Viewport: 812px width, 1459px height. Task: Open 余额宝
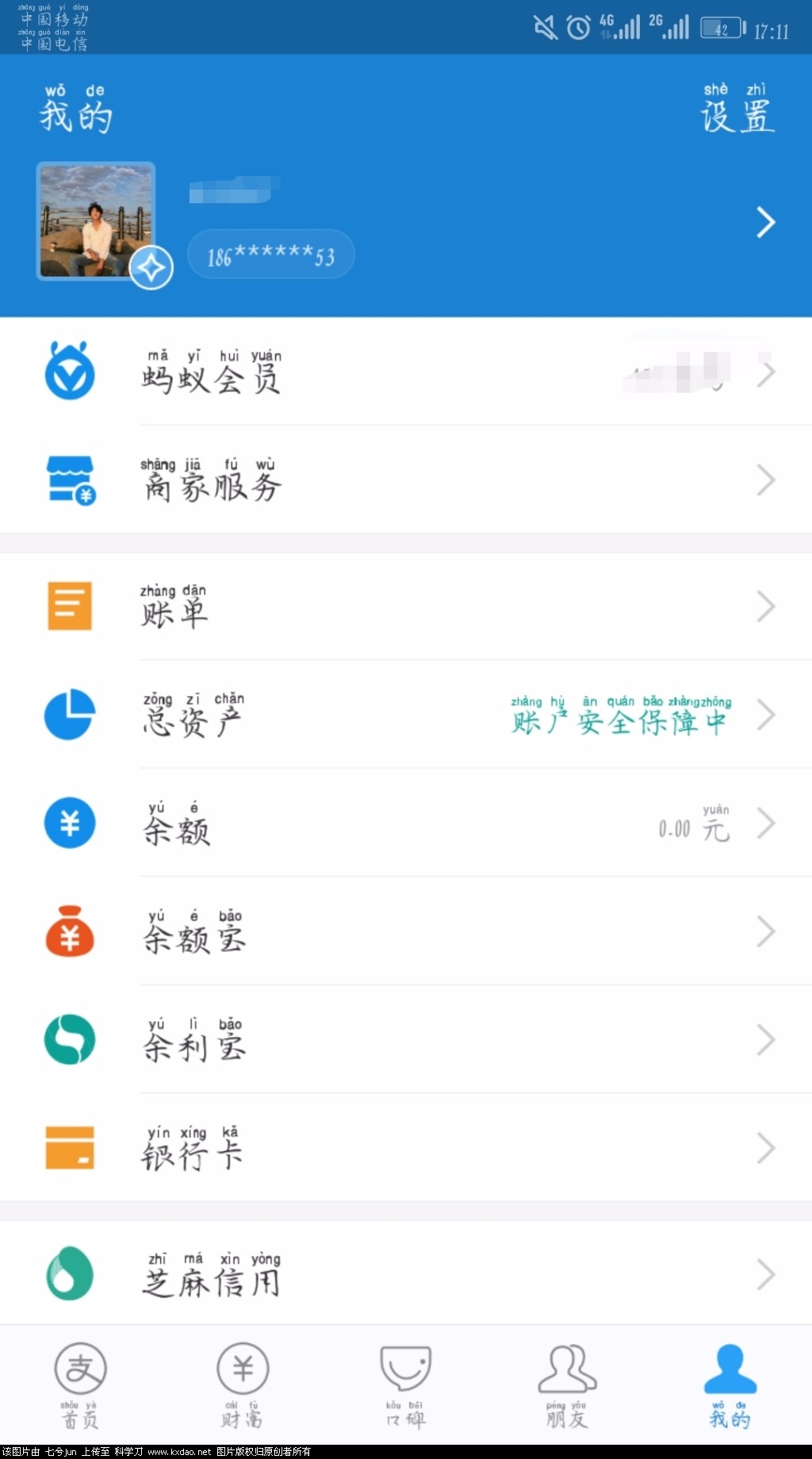(x=404, y=931)
